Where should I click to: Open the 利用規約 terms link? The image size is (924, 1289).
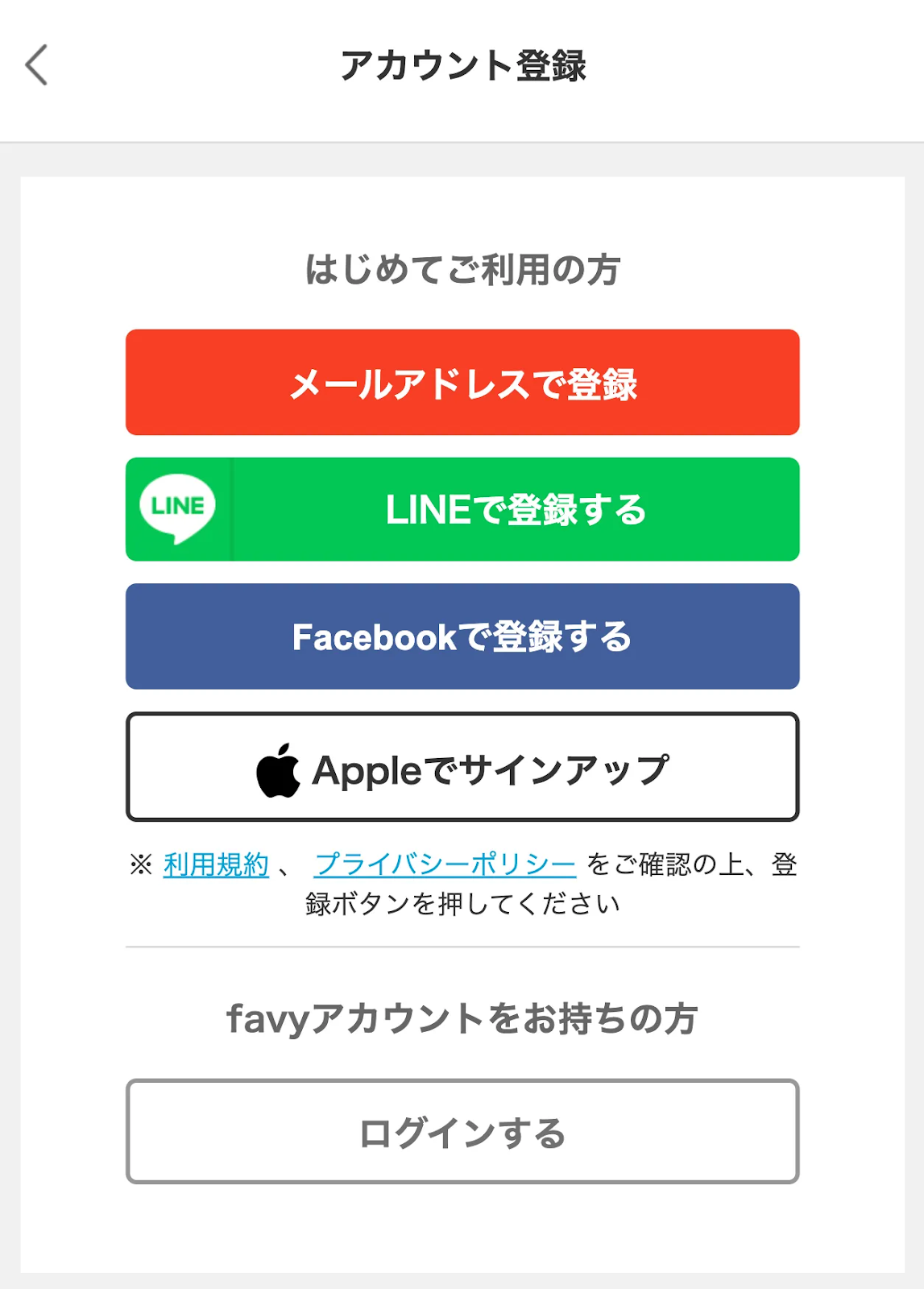click(216, 864)
